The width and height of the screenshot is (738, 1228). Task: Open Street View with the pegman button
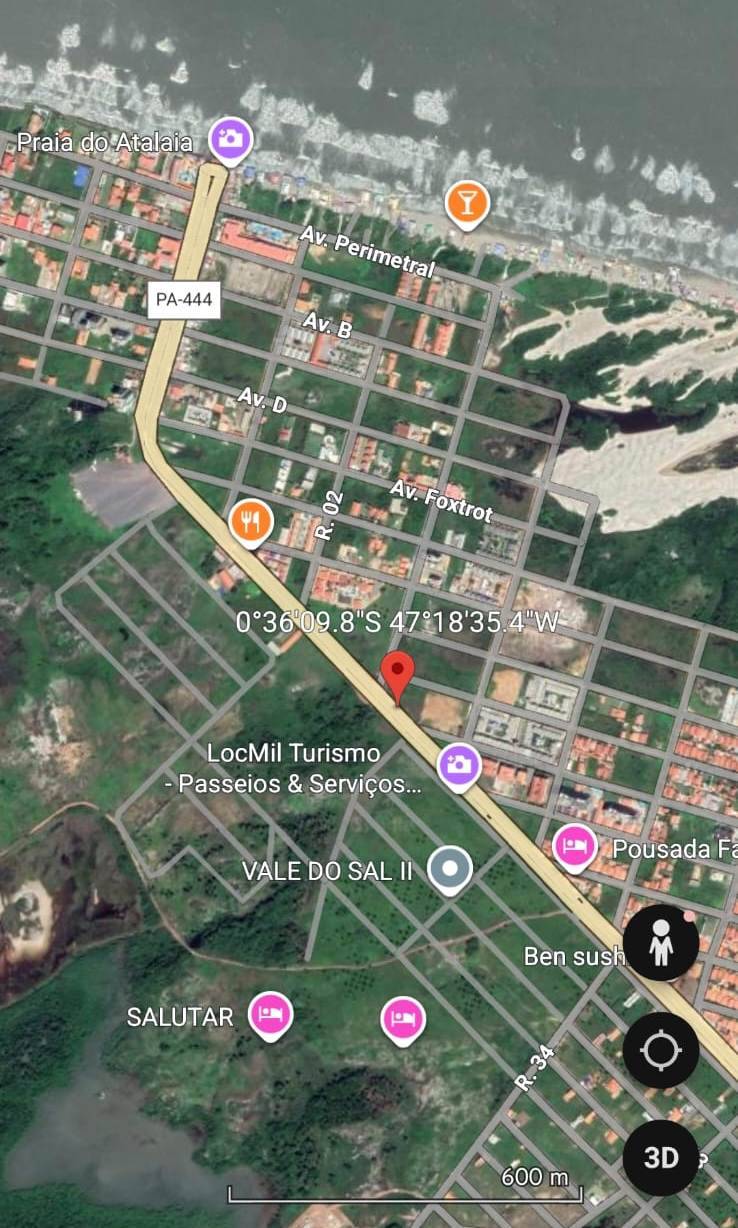tap(660, 943)
